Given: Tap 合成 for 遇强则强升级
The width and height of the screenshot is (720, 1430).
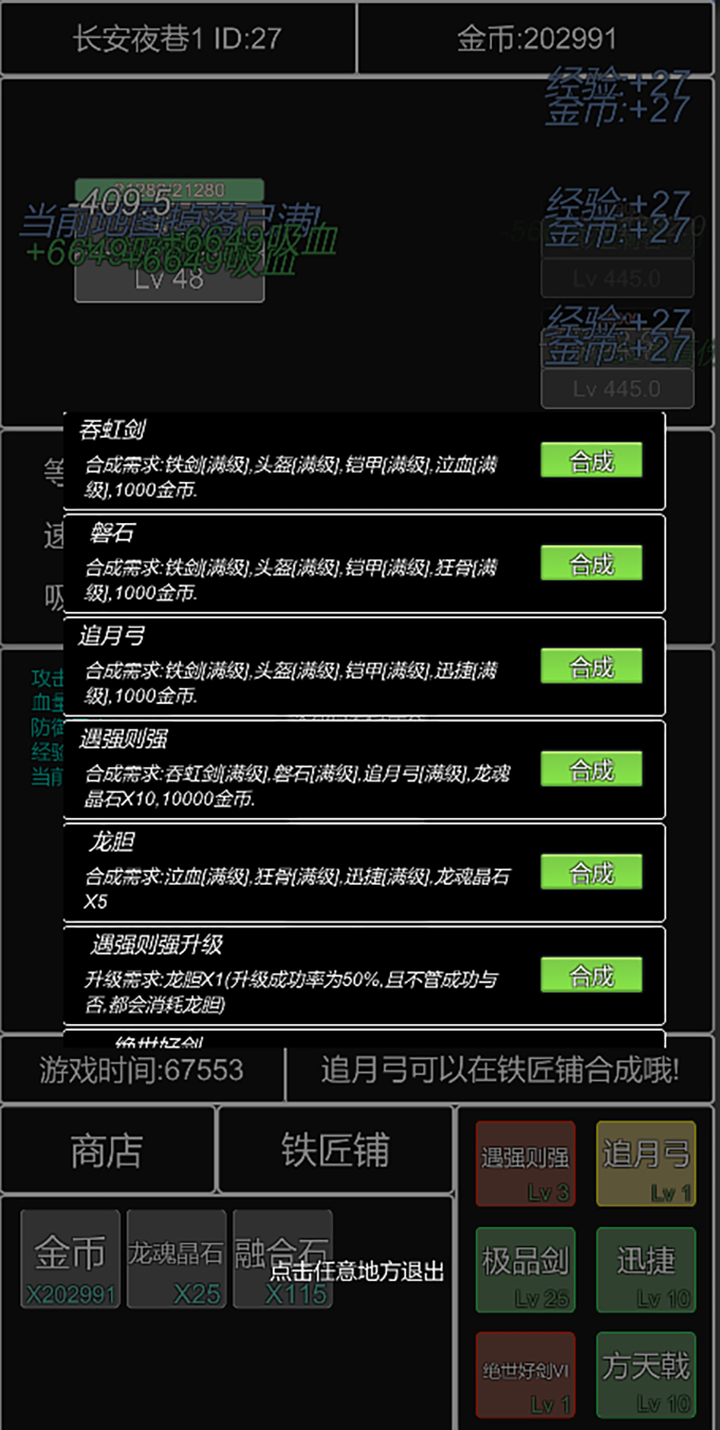Looking at the screenshot, I should coord(591,976).
